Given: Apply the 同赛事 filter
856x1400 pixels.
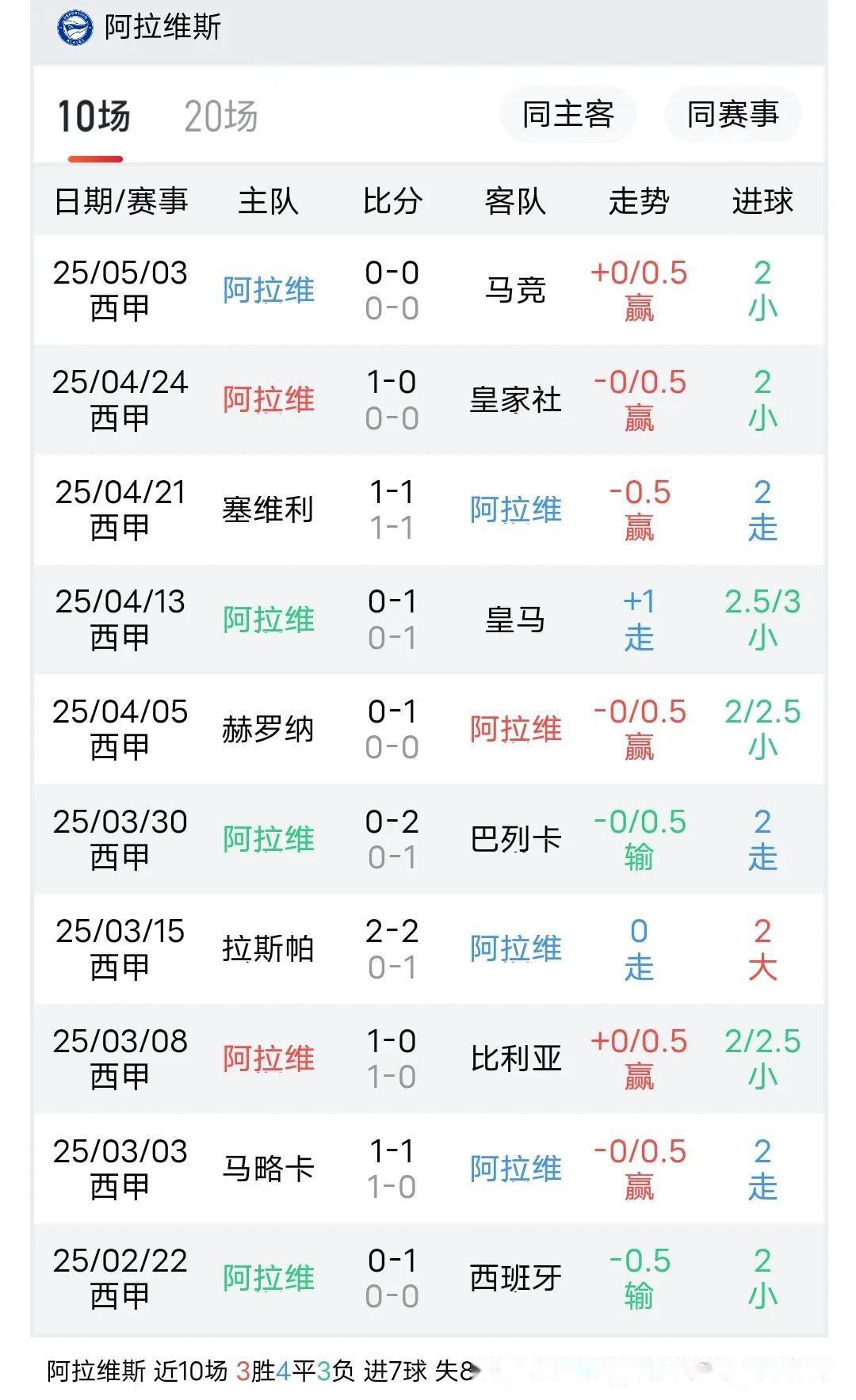Looking at the screenshot, I should point(732,114).
